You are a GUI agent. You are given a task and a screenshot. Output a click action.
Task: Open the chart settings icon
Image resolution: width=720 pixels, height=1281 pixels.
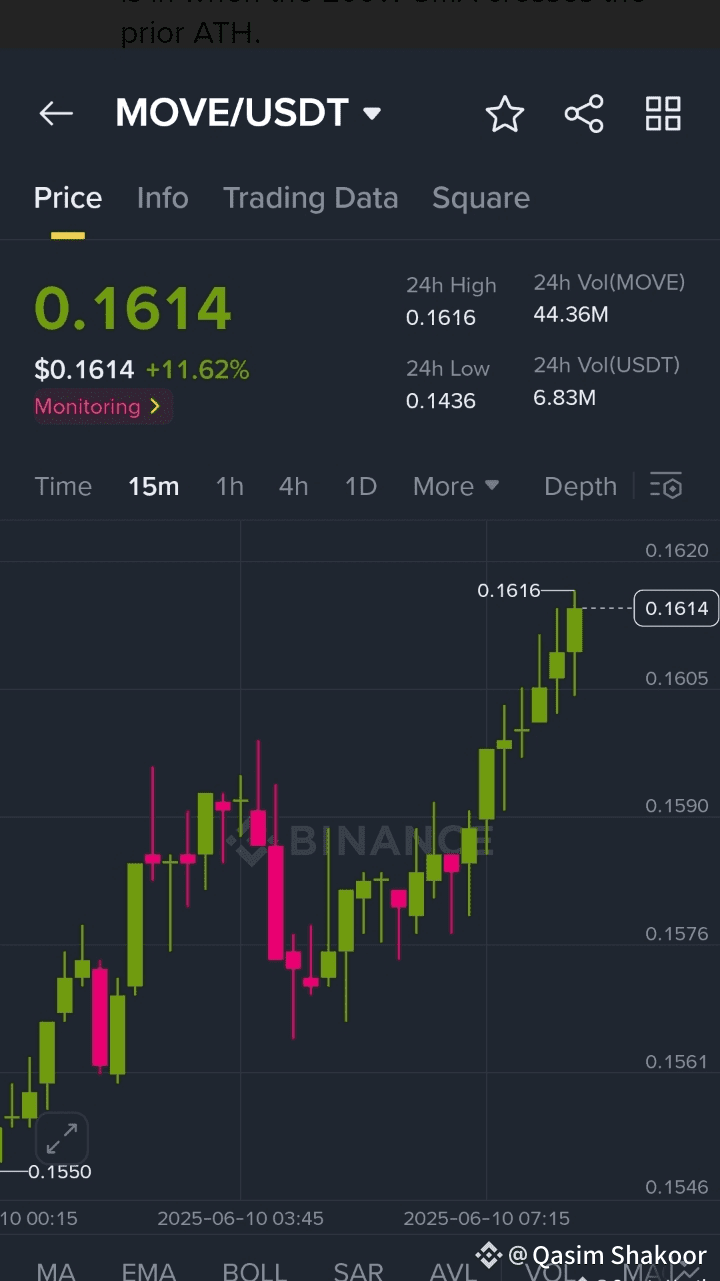[666, 486]
